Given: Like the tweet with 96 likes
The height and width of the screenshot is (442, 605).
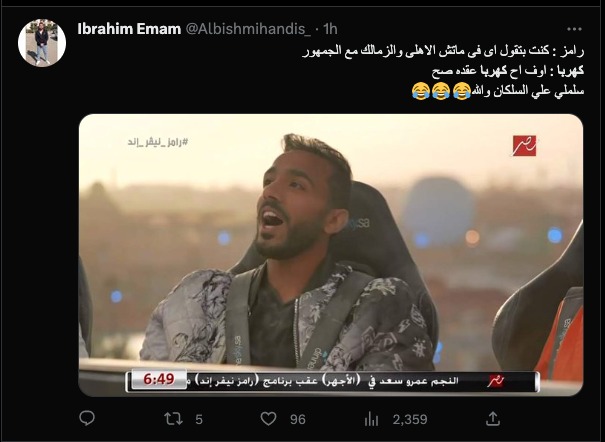Looking at the screenshot, I should pos(267,419).
